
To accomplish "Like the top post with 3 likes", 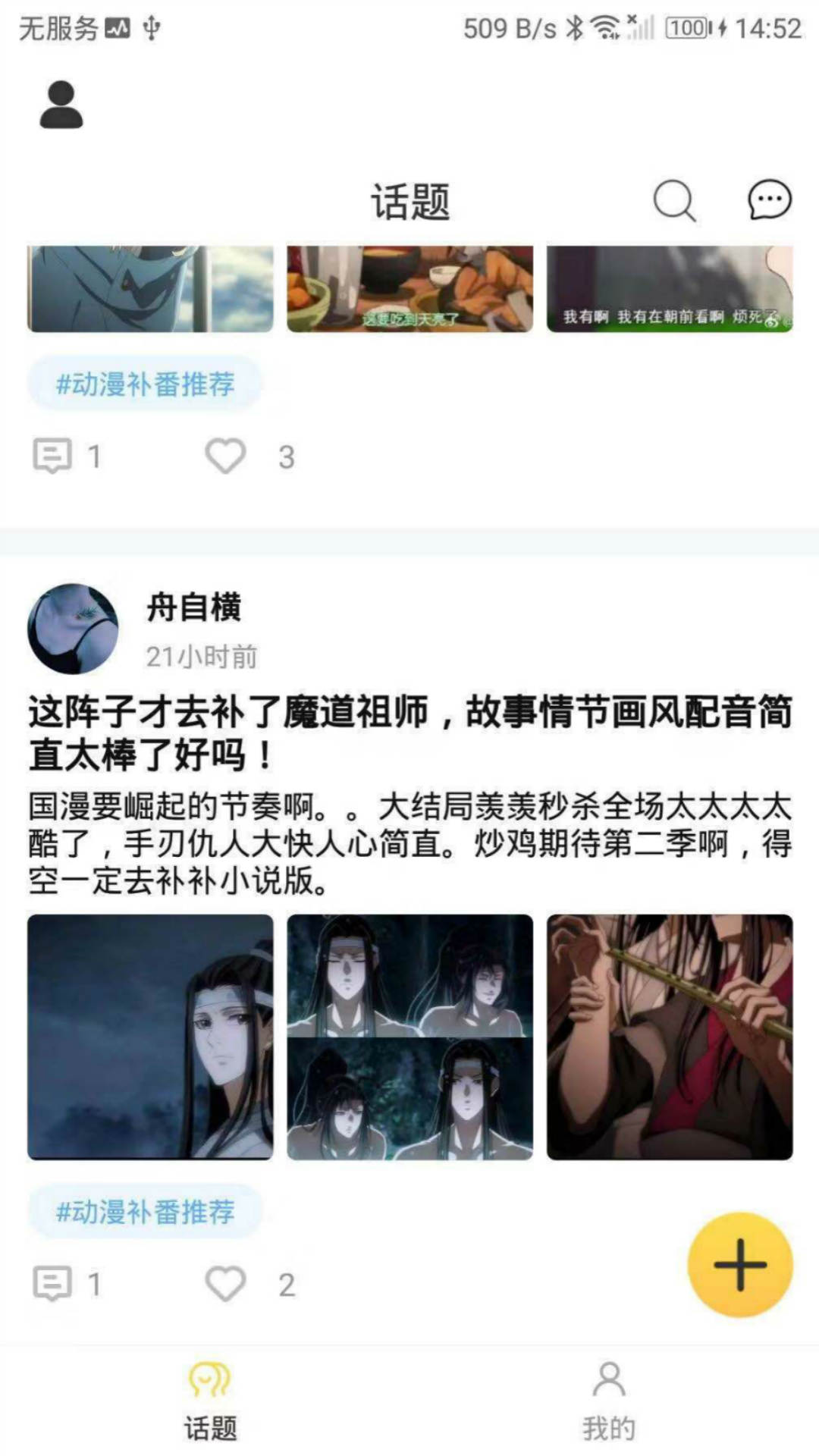I will 225,457.
